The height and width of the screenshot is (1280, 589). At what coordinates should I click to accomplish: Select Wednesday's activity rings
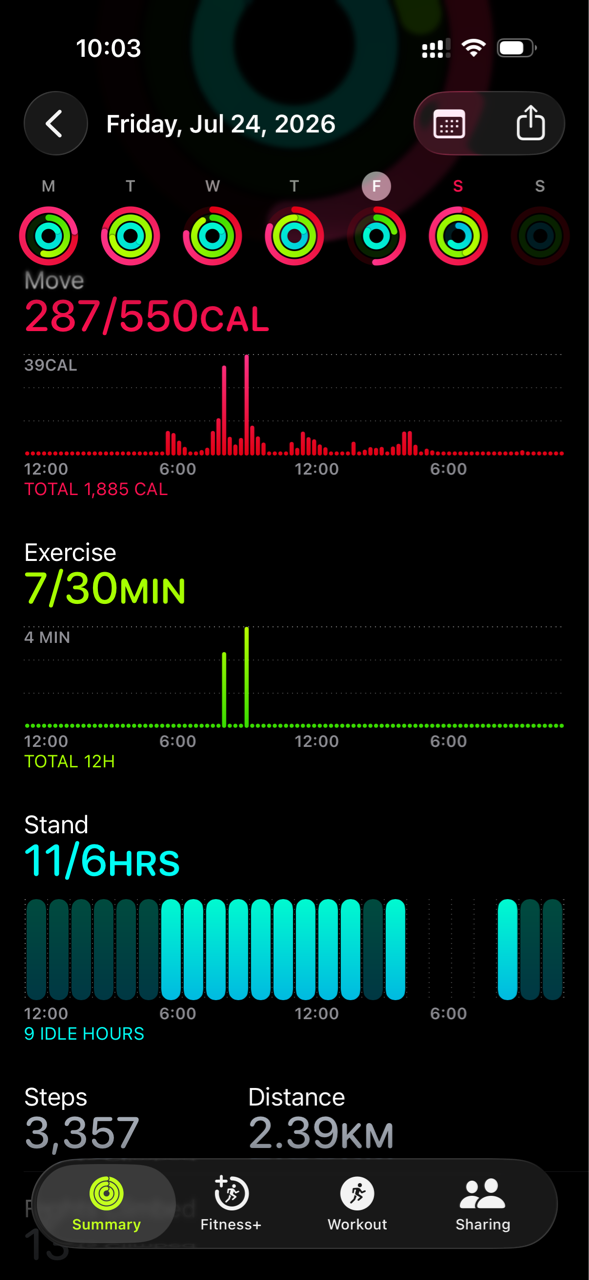(212, 236)
